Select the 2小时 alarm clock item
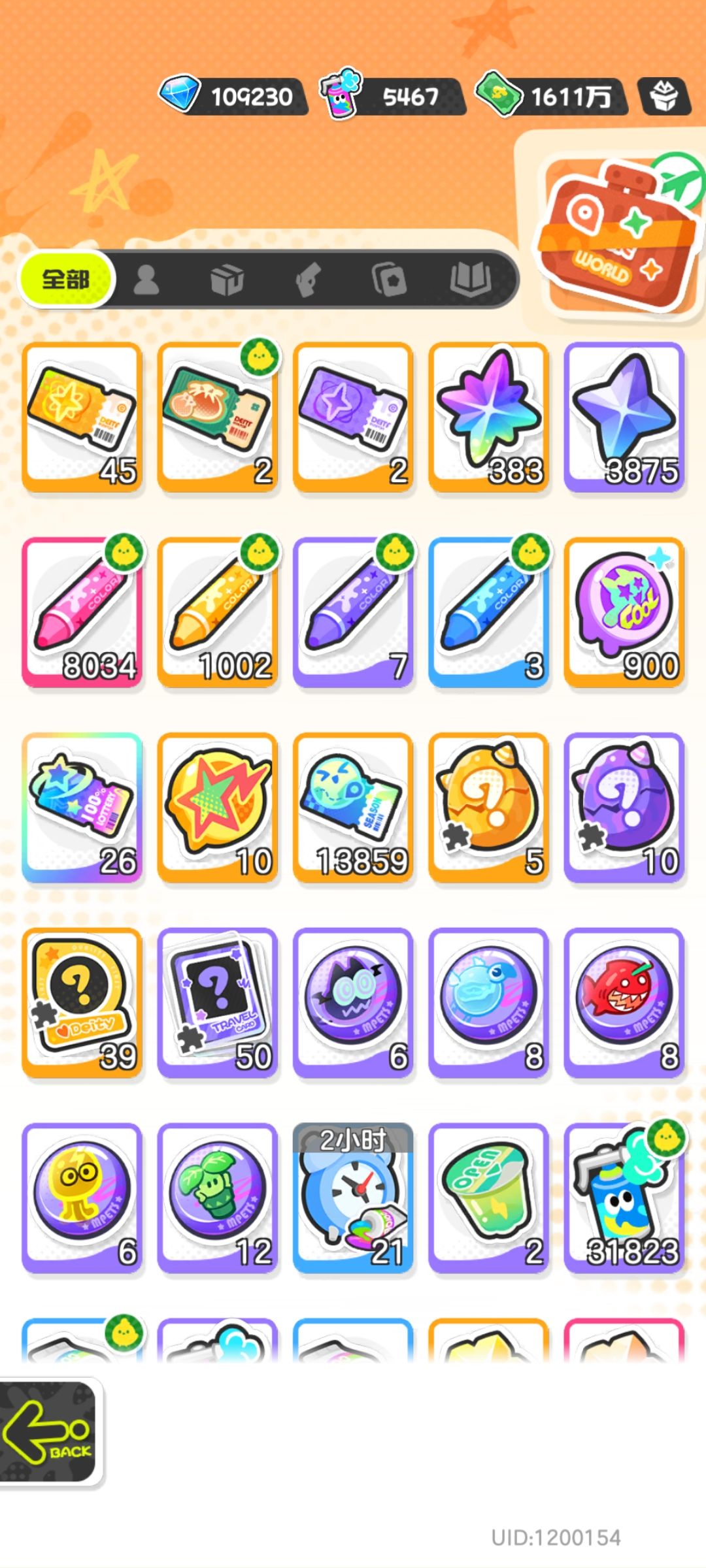The image size is (706, 1568). pyautogui.click(x=354, y=1198)
